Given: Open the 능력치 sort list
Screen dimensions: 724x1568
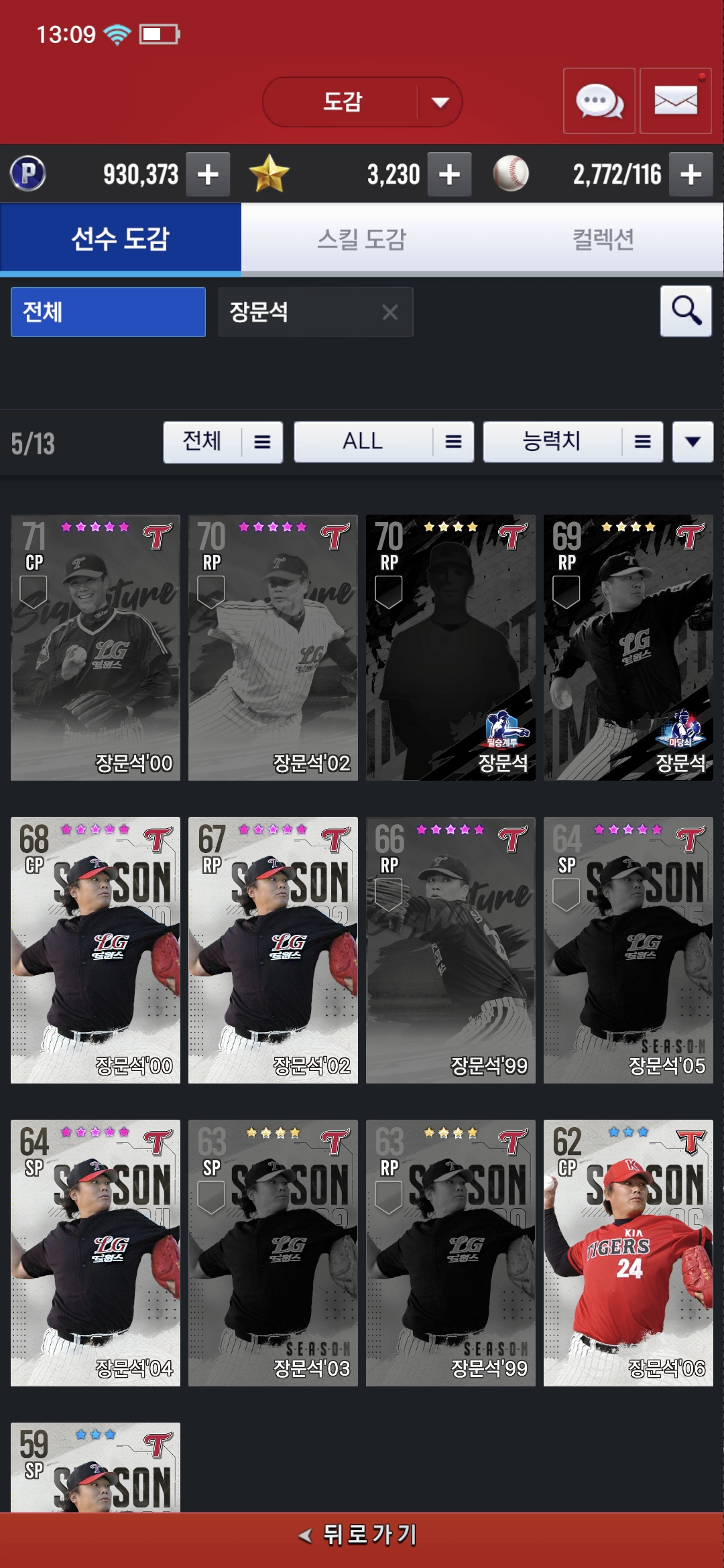Looking at the screenshot, I should [573, 442].
